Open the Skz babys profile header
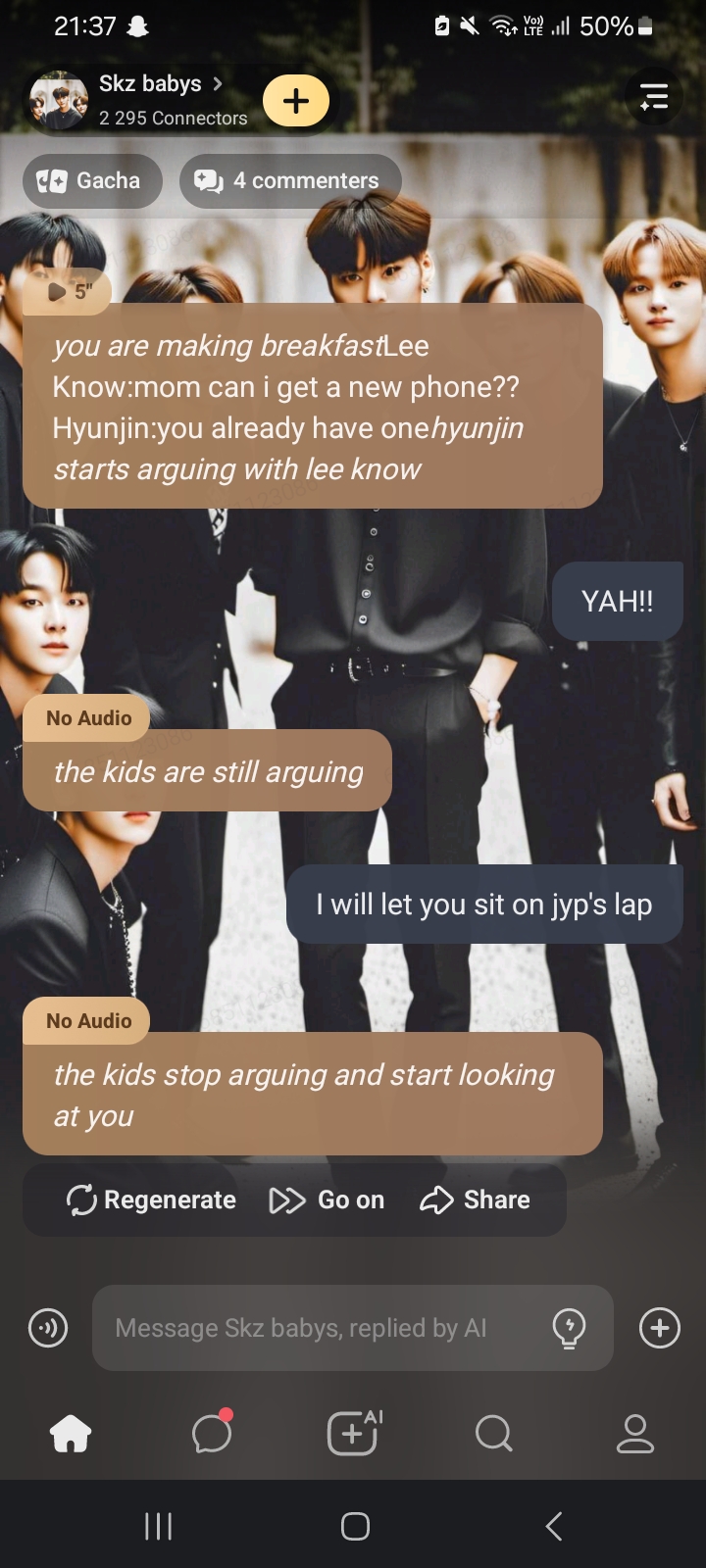 pyautogui.click(x=149, y=100)
